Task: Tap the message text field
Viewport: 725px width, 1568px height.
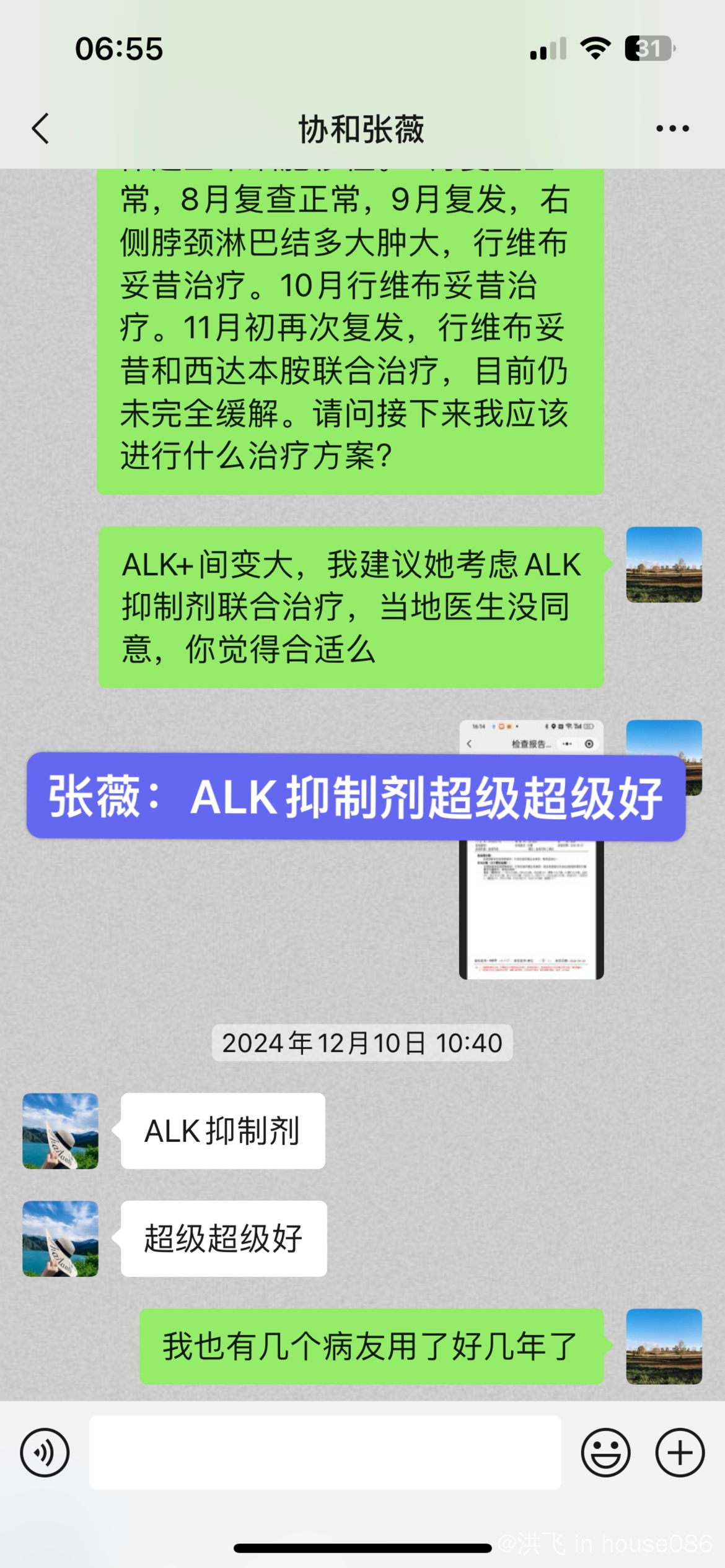Action: tap(325, 1452)
